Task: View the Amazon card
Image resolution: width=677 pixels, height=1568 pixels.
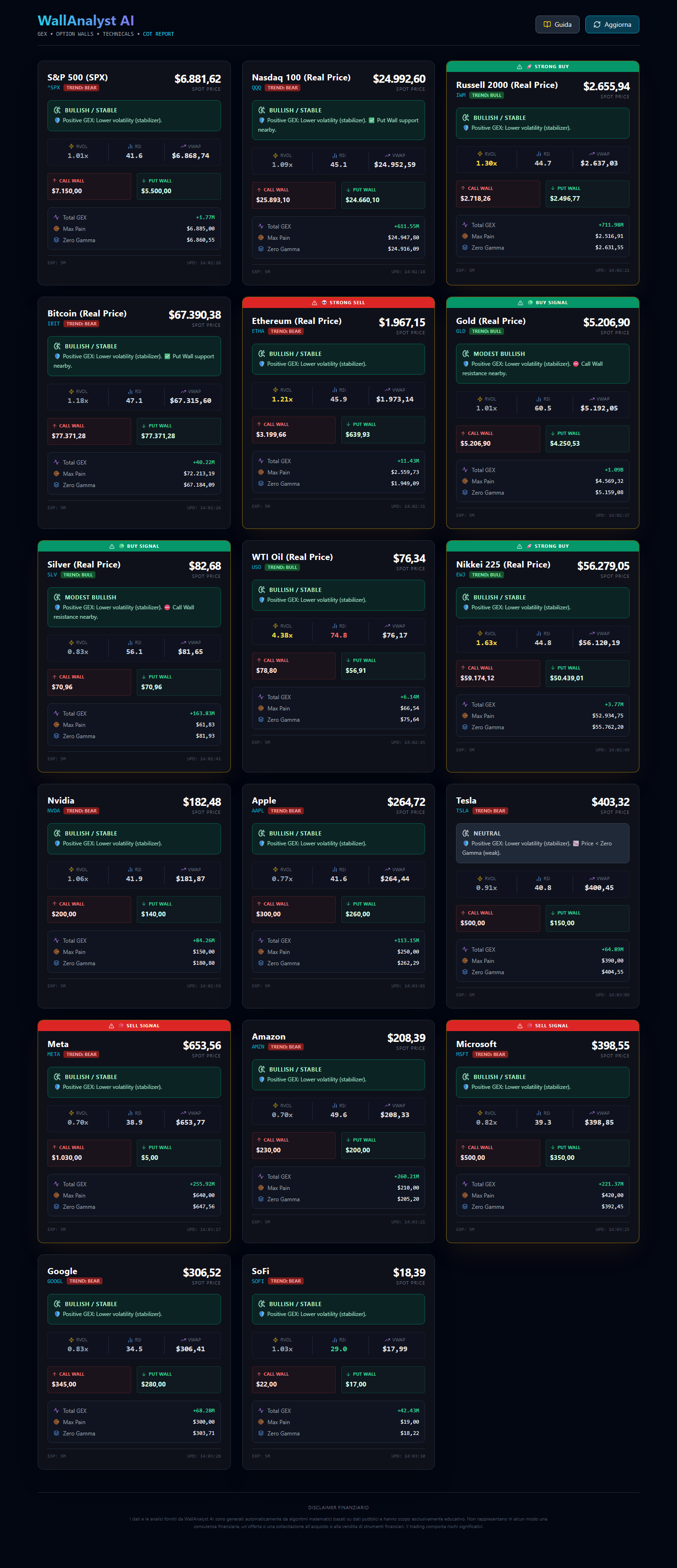Action: point(268,1037)
